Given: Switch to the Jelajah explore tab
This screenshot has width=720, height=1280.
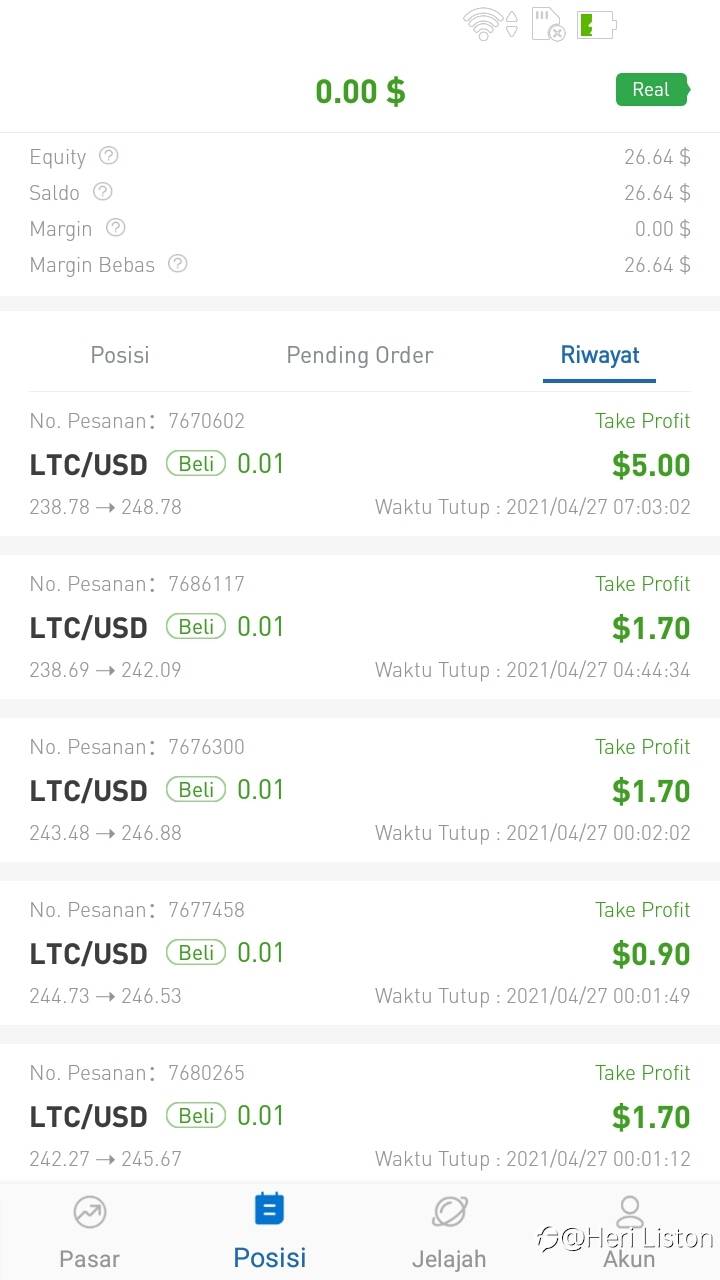Looking at the screenshot, I should point(449,1232).
